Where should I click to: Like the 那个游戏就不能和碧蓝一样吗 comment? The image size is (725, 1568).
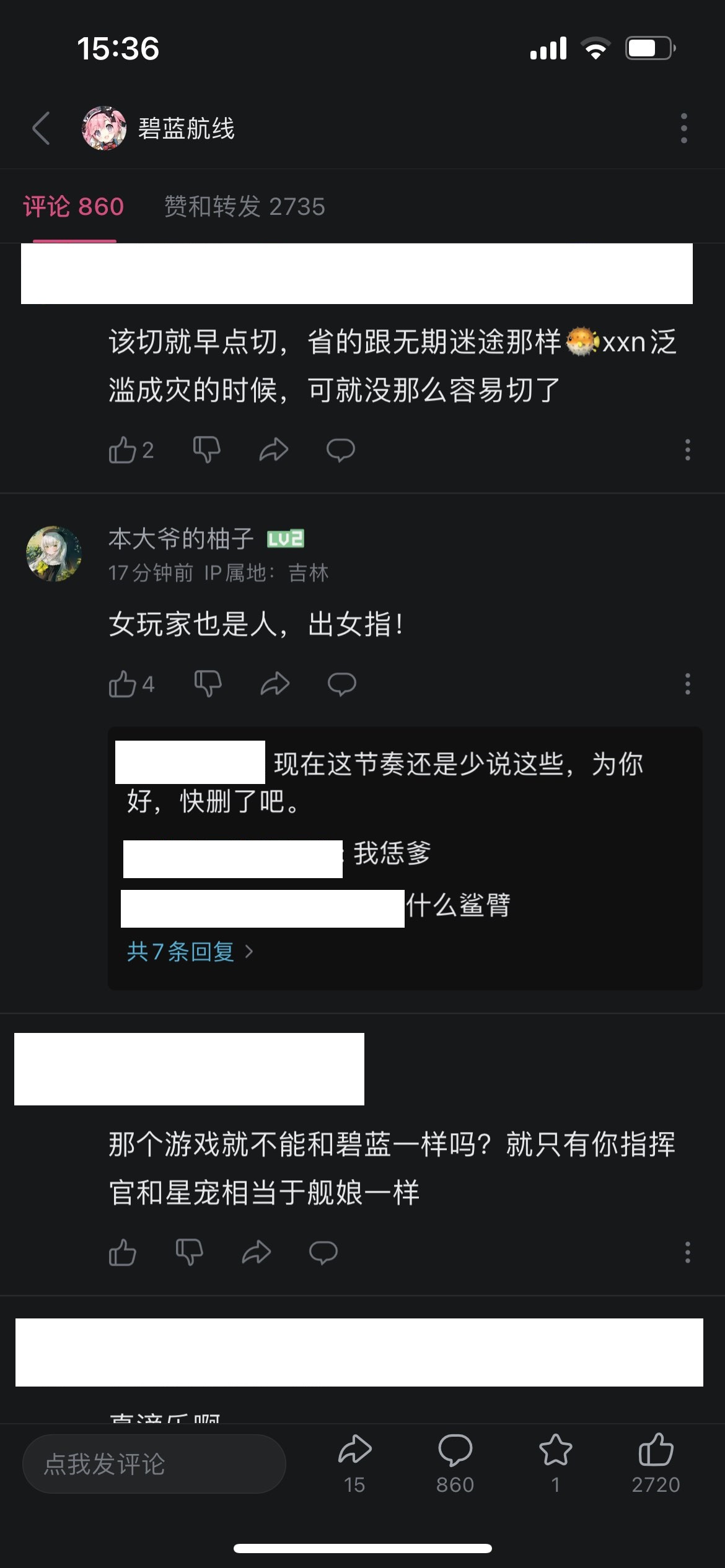(123, 1253)
